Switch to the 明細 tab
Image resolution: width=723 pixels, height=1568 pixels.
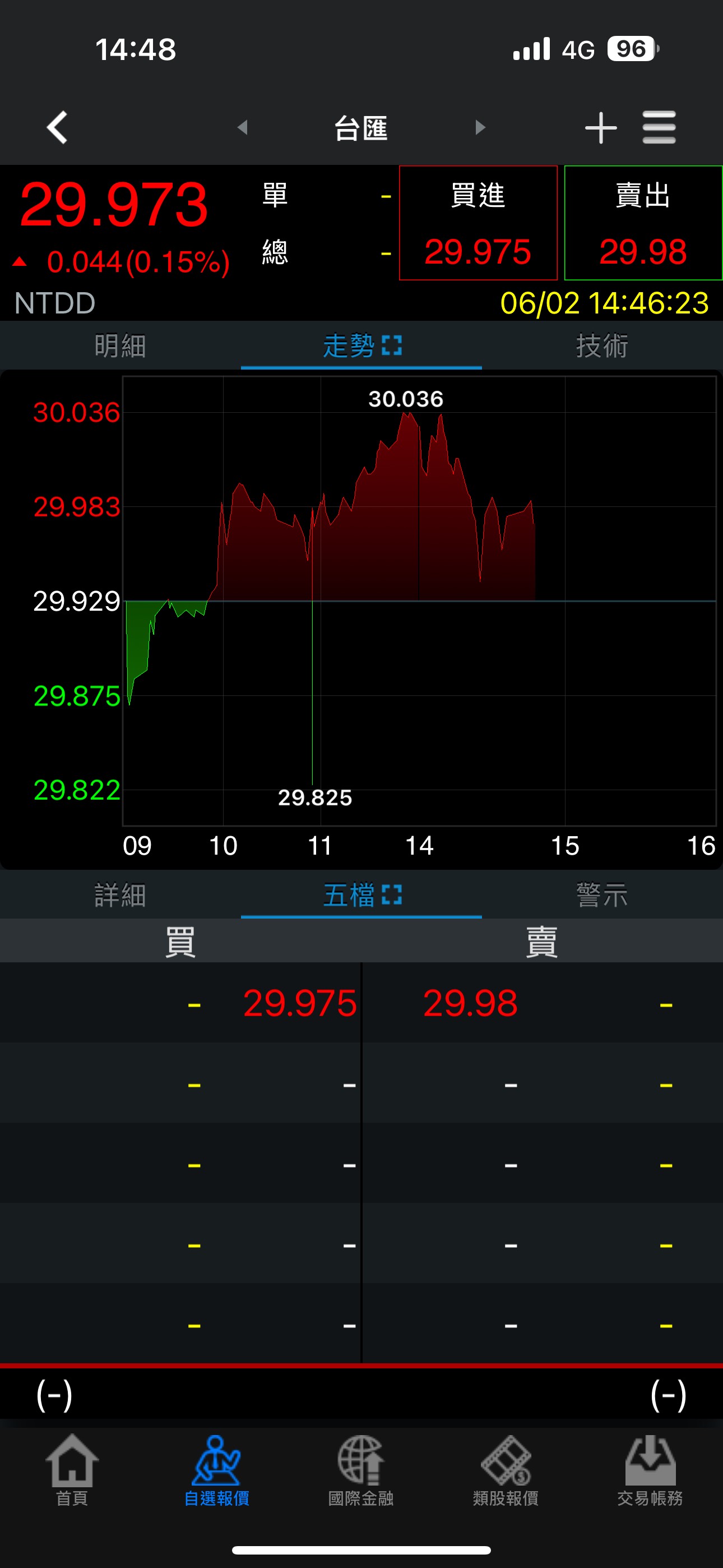(x=121, y=346)
